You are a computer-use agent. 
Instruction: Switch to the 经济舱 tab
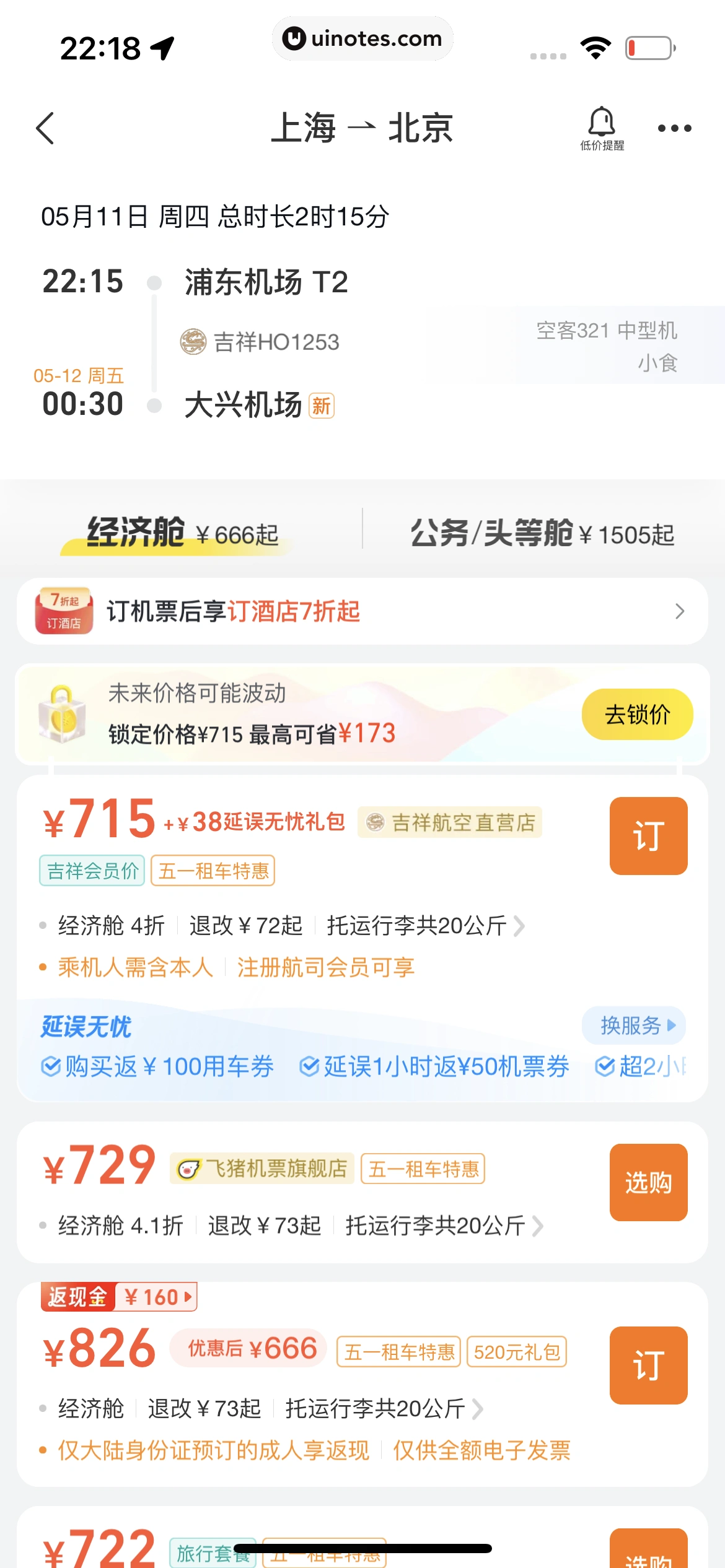(182, 533)
